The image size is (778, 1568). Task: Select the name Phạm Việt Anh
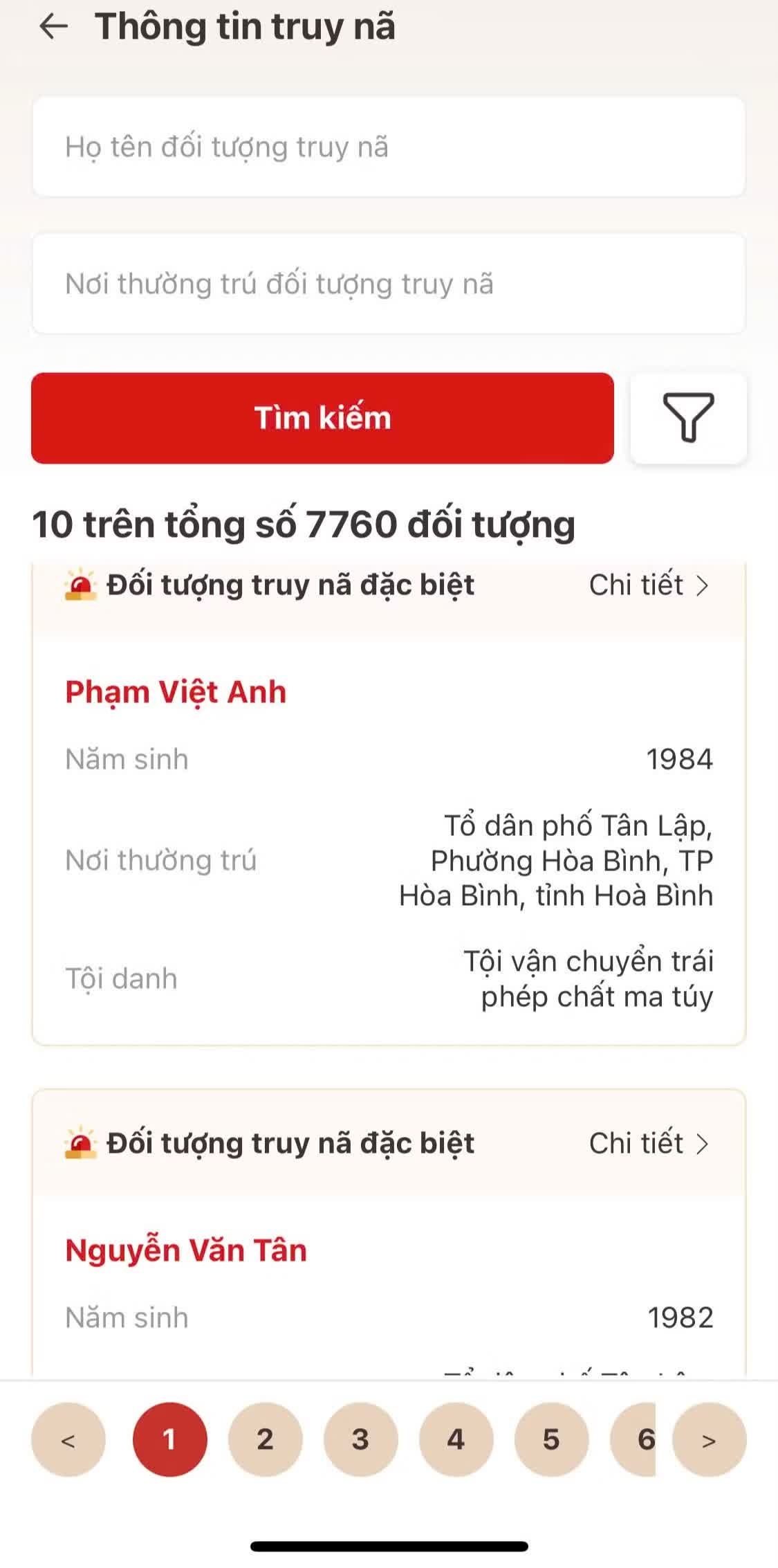(x=176, y=692)
